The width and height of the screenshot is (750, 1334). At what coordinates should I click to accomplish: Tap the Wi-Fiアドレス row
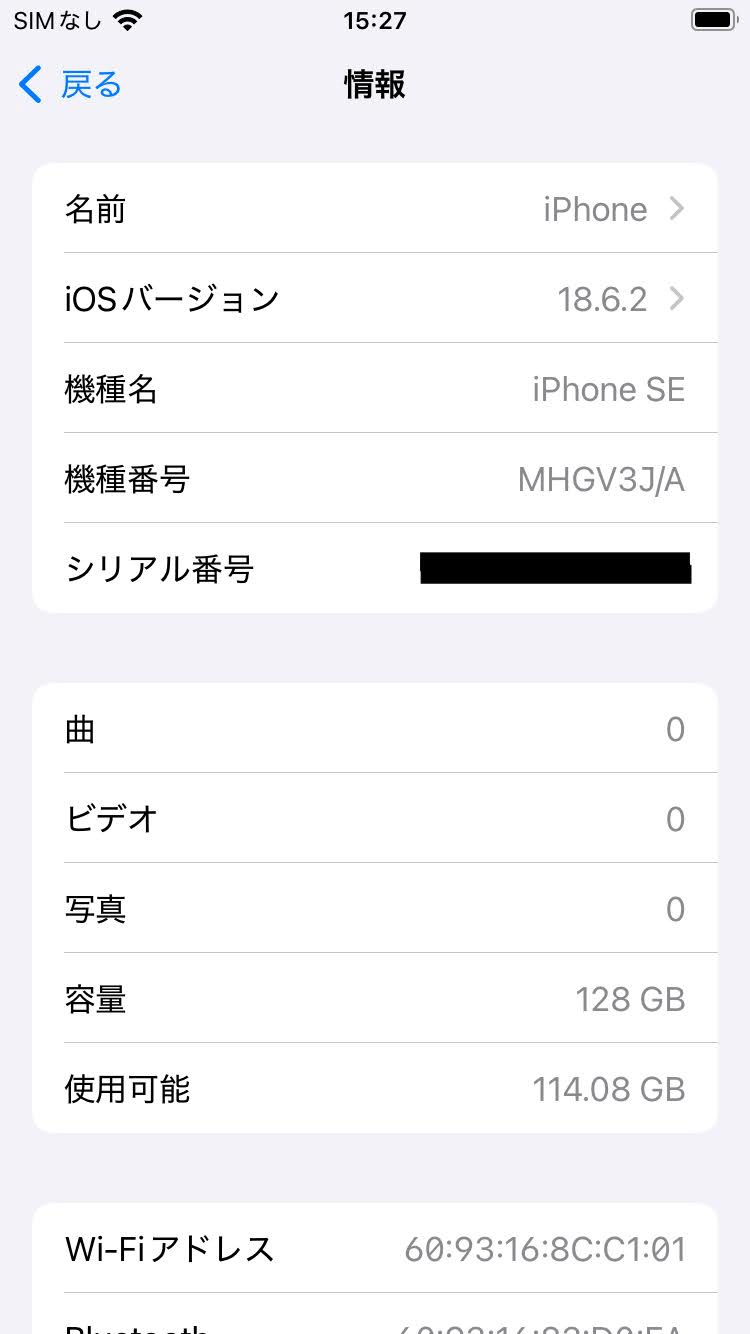(x=375, y=1249)
